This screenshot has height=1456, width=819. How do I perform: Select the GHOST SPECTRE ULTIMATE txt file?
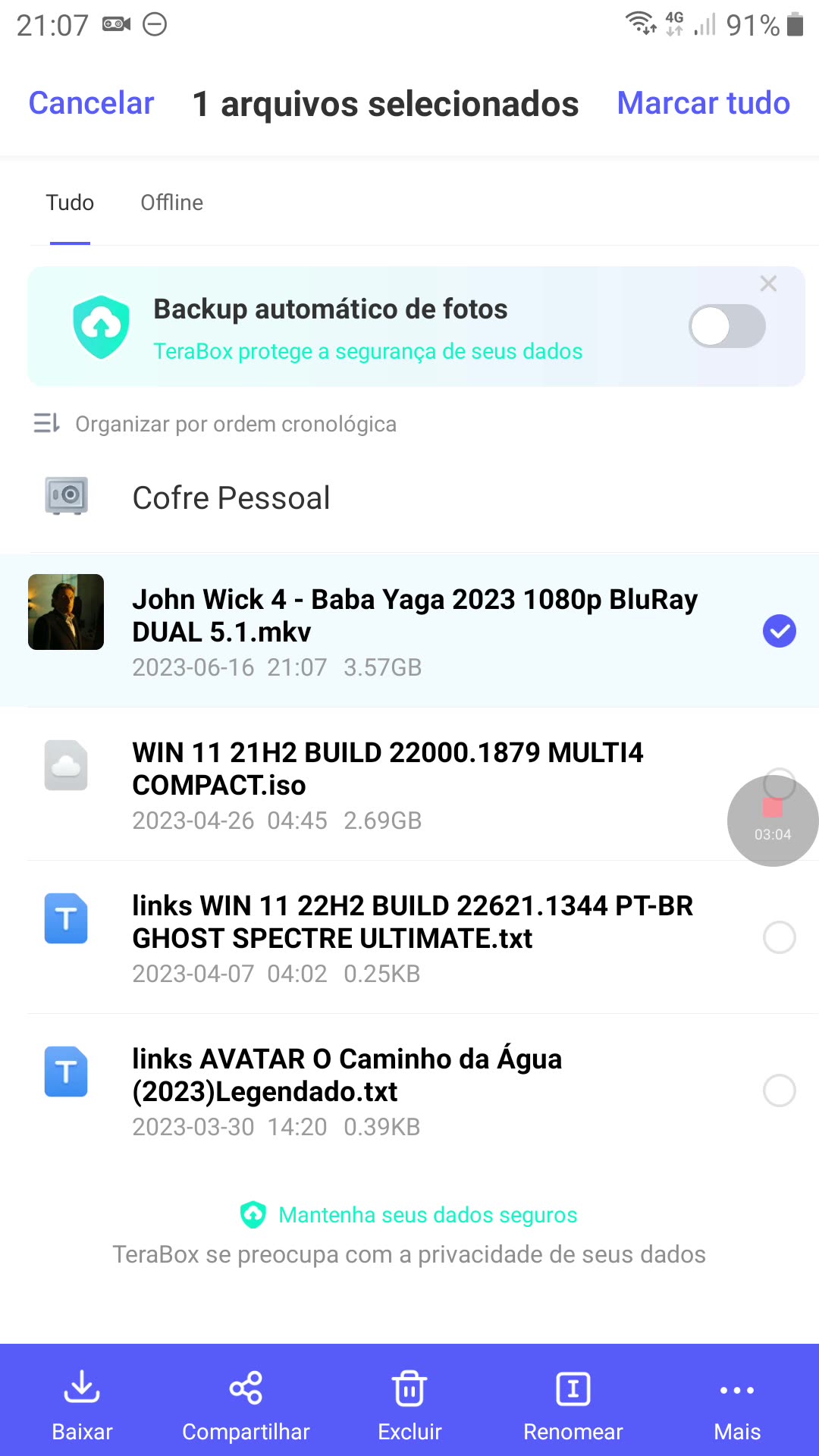pyautogui.click(x=779, y=938)
